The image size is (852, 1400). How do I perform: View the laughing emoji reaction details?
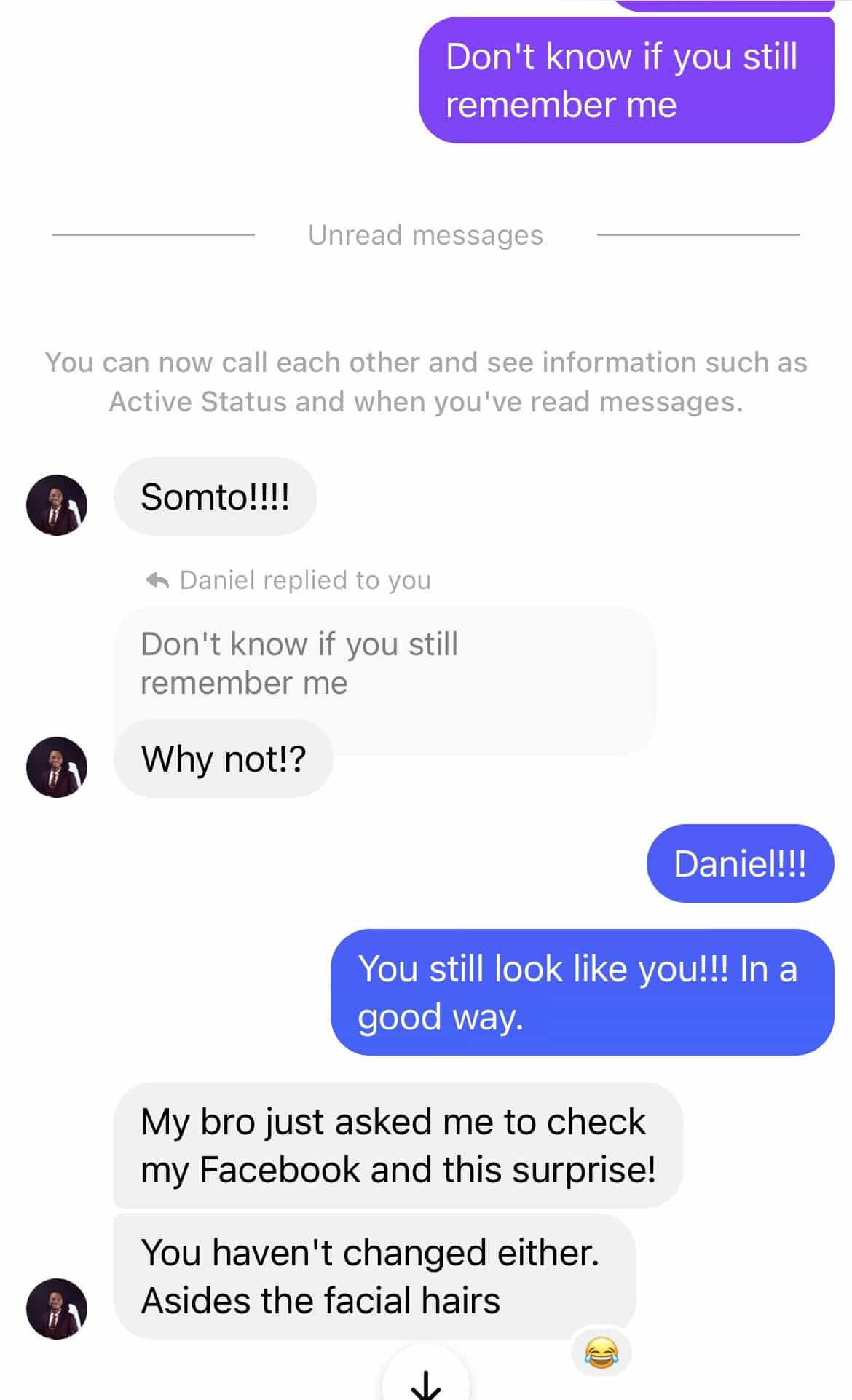(601, 1353)
